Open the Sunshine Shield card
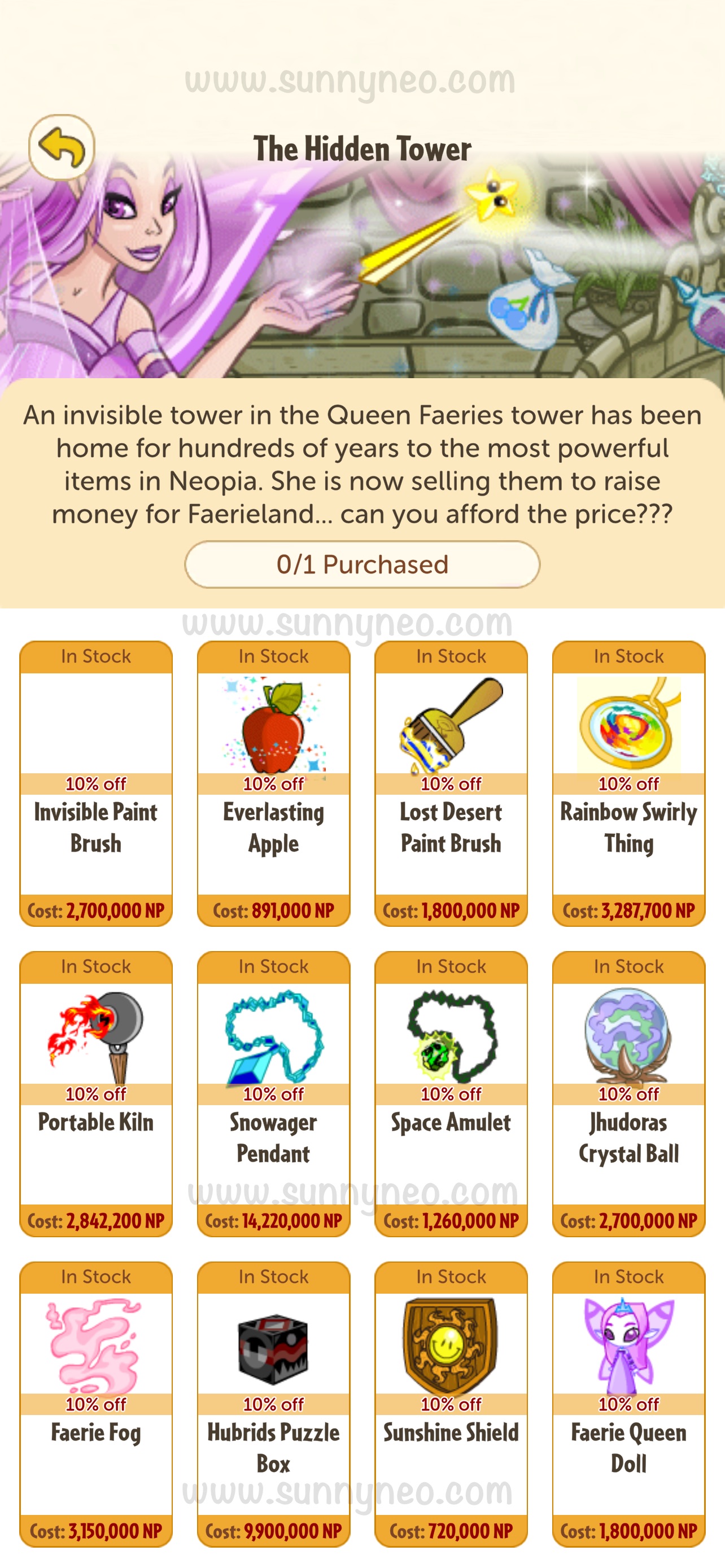 (x=451, y=1404)
